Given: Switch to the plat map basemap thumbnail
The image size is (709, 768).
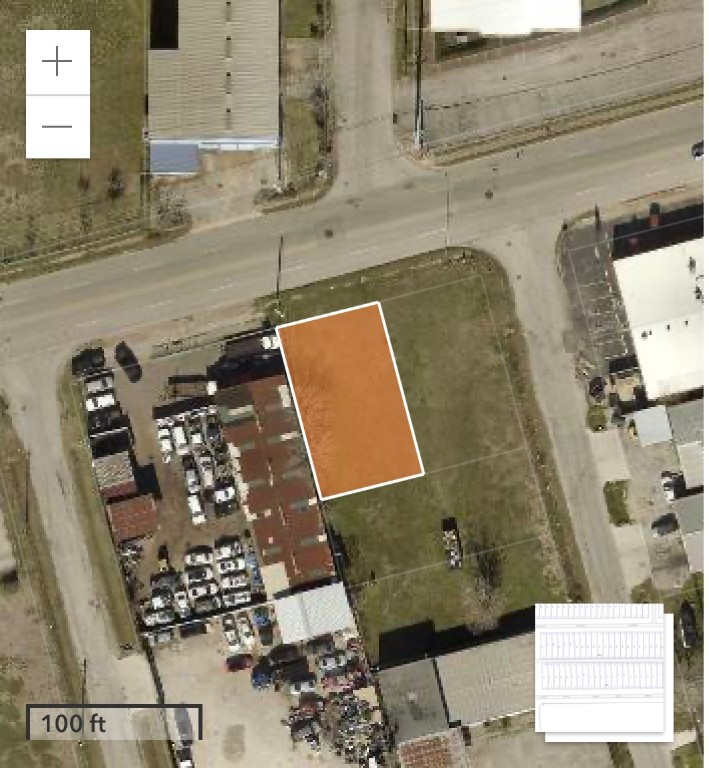Looking at the screenshot, I should pyautogui.click(x=600, y=670).
